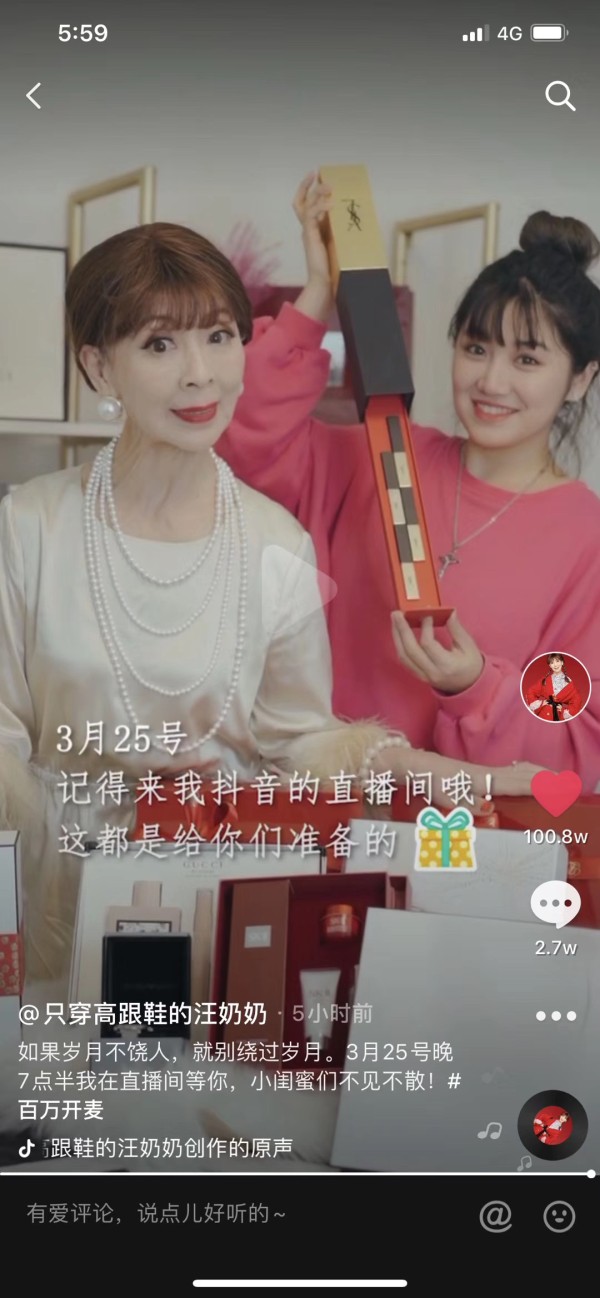Image resolution: width=600 pixels, height=1298 pixels.
Task: Open the spinning music disc
Action: [x=552, y=1125]
